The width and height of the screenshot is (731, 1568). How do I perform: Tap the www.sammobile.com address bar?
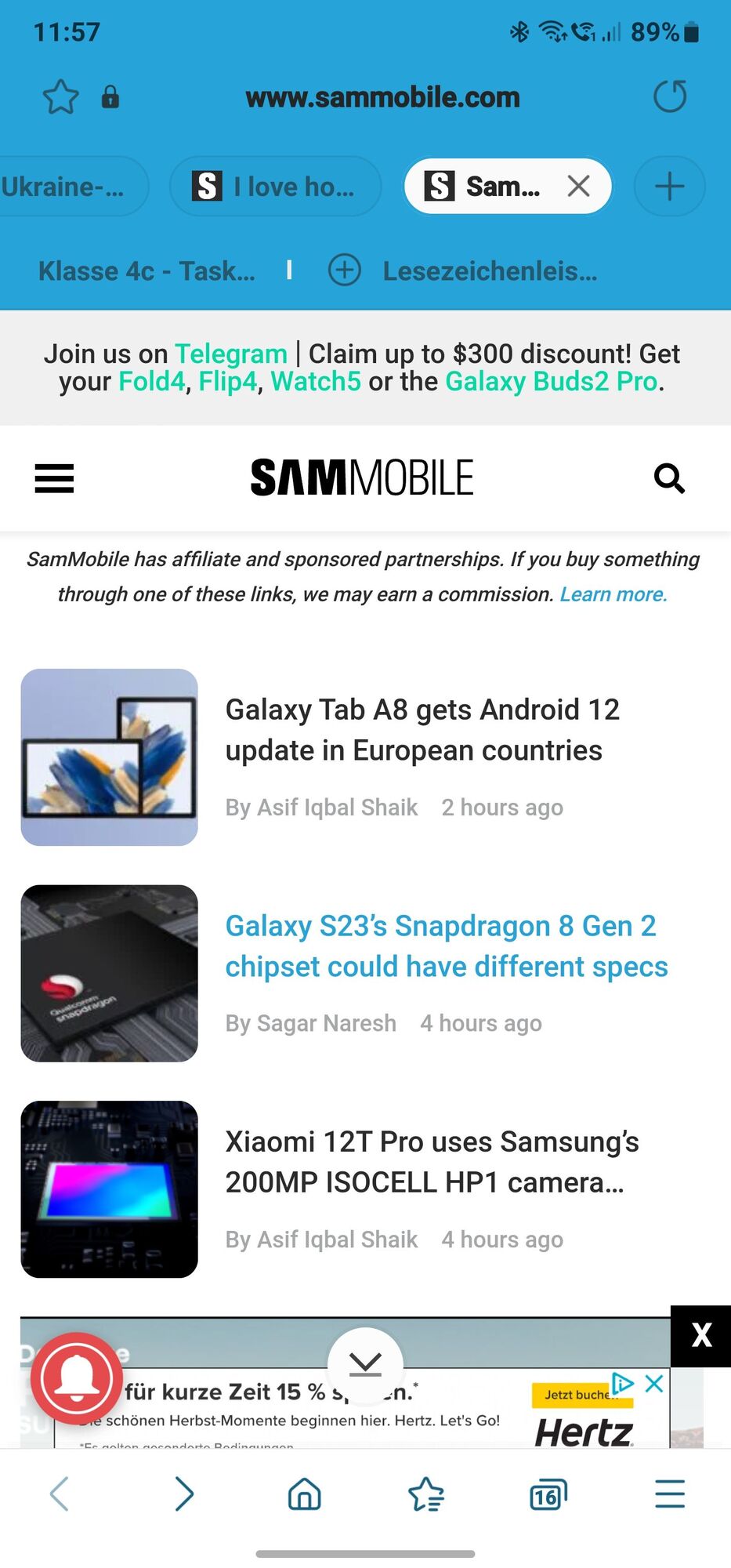coord(382,97)
